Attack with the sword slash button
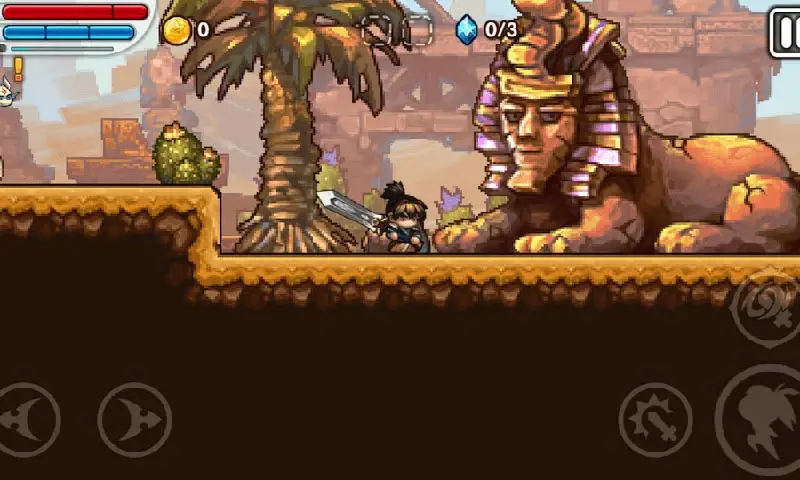800x480 pixels. 655,420
